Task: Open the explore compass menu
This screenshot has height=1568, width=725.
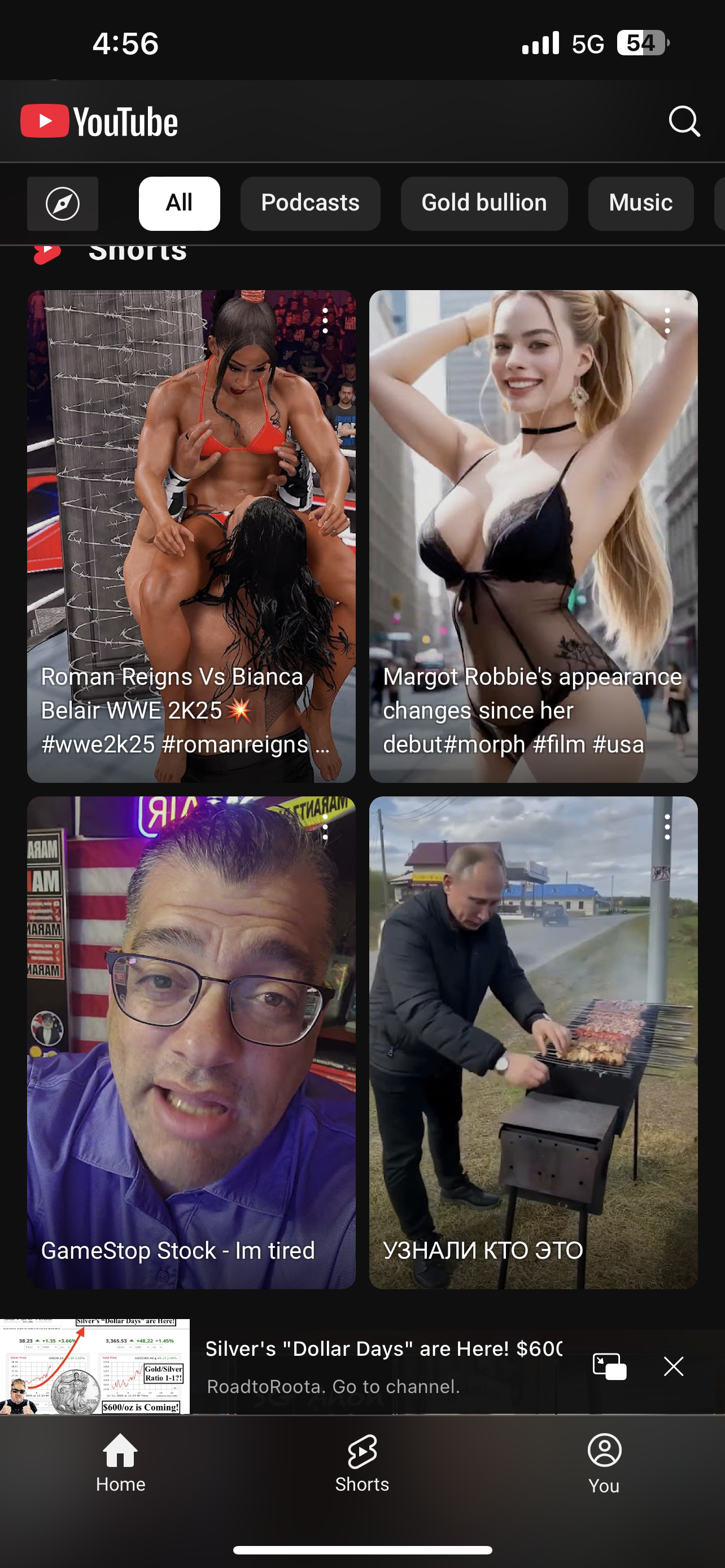Action: click(x=63, y=203)
